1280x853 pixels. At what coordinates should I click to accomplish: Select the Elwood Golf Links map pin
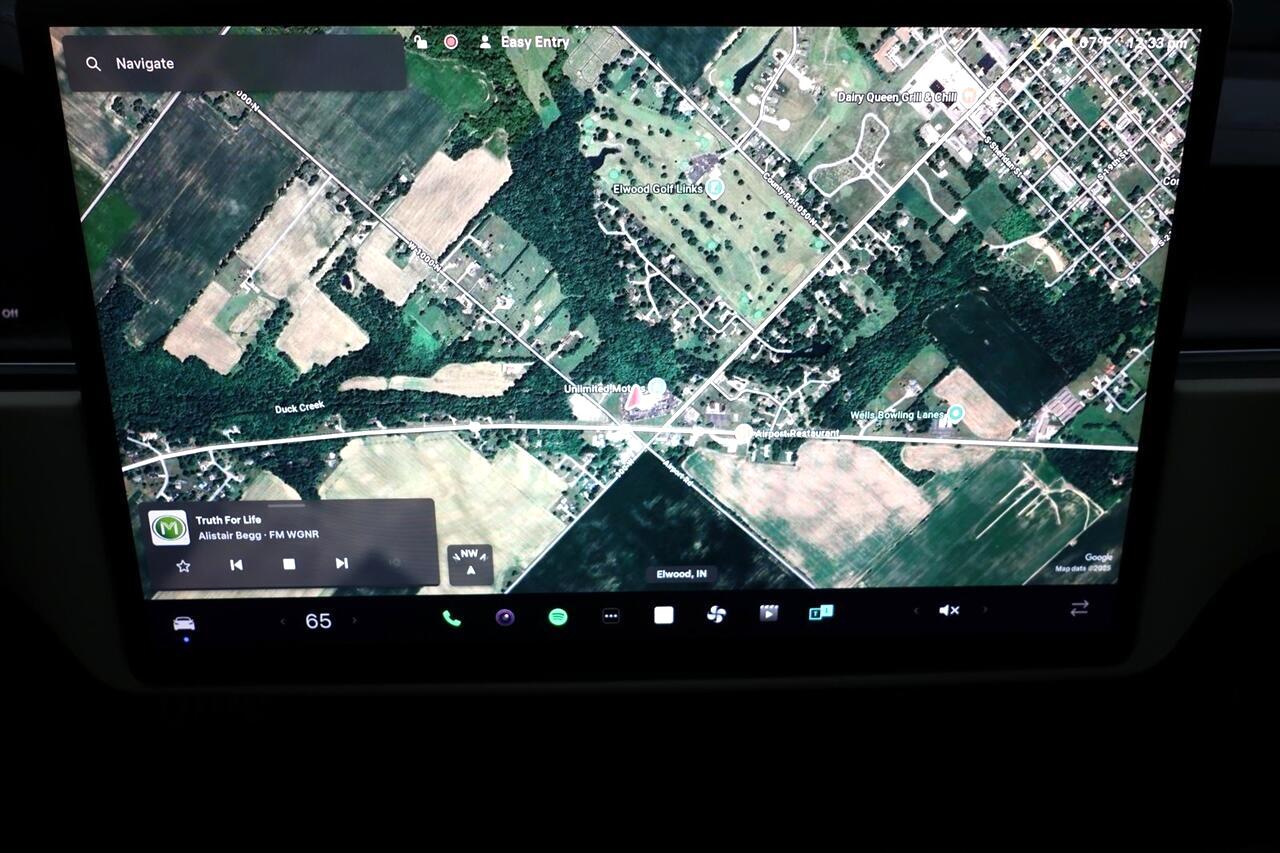[714, 187]
